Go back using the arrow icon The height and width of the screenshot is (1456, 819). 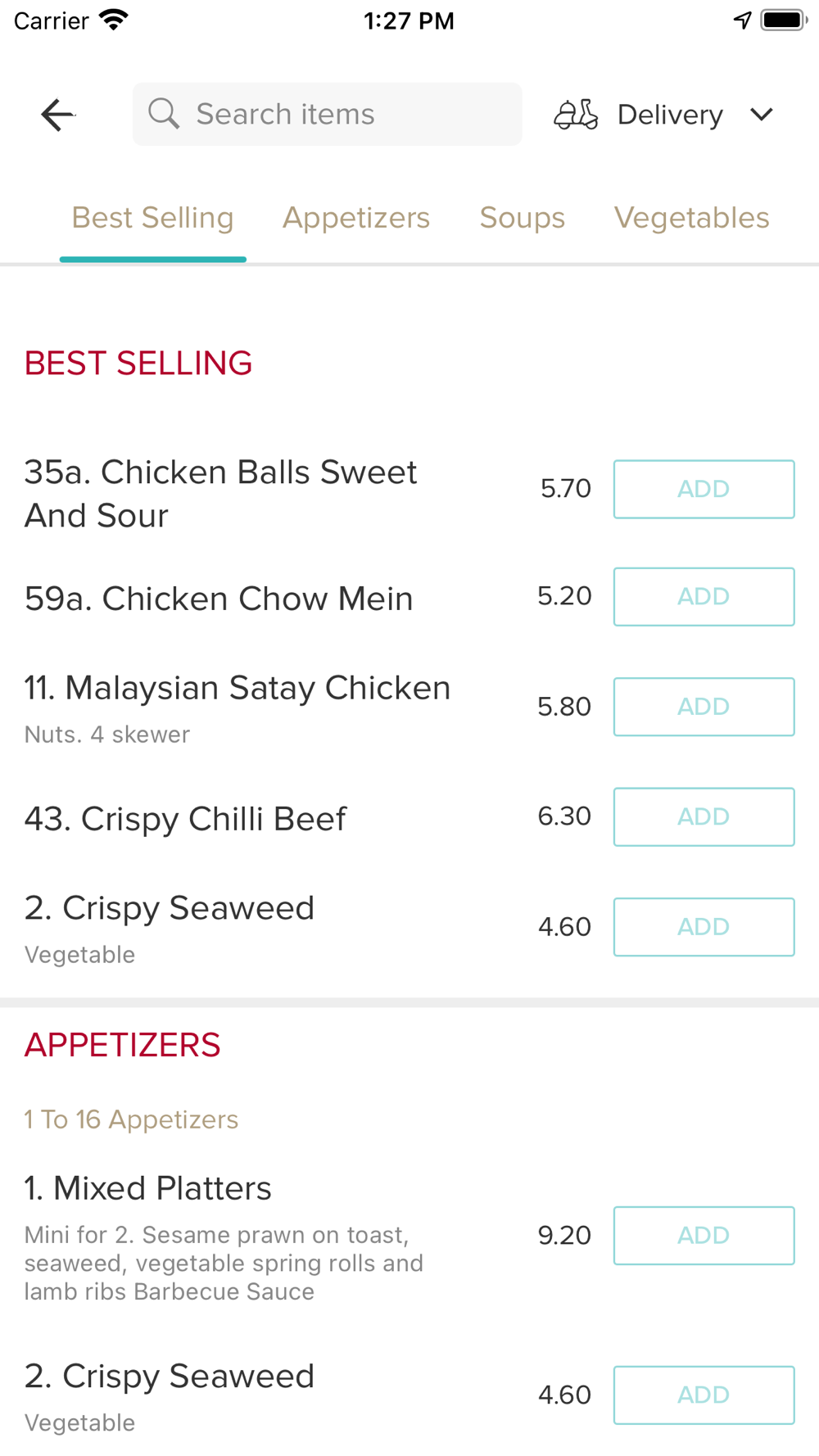(x=57, y=115)
